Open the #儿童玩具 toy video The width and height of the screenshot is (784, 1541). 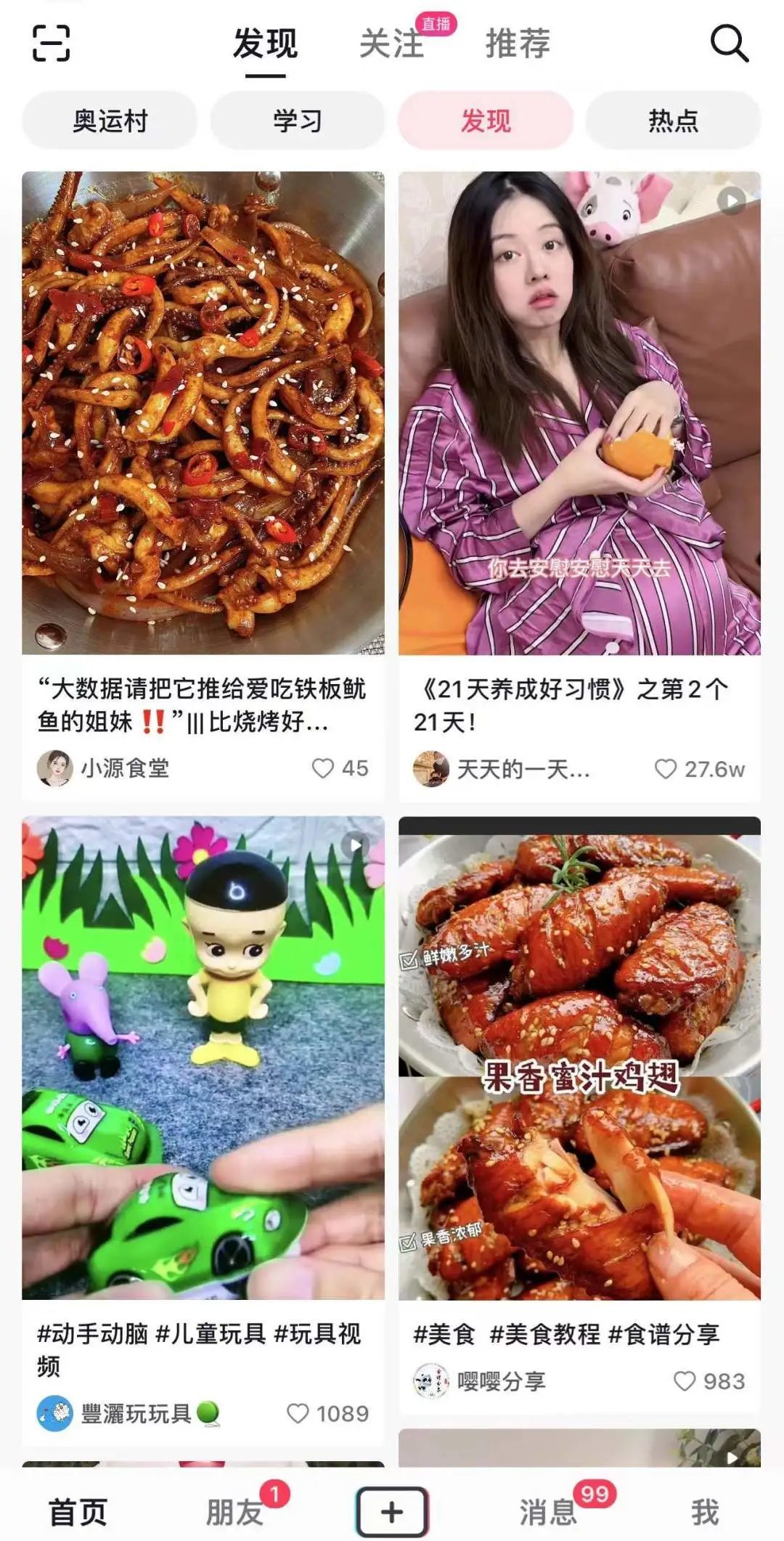[203, 1057]
